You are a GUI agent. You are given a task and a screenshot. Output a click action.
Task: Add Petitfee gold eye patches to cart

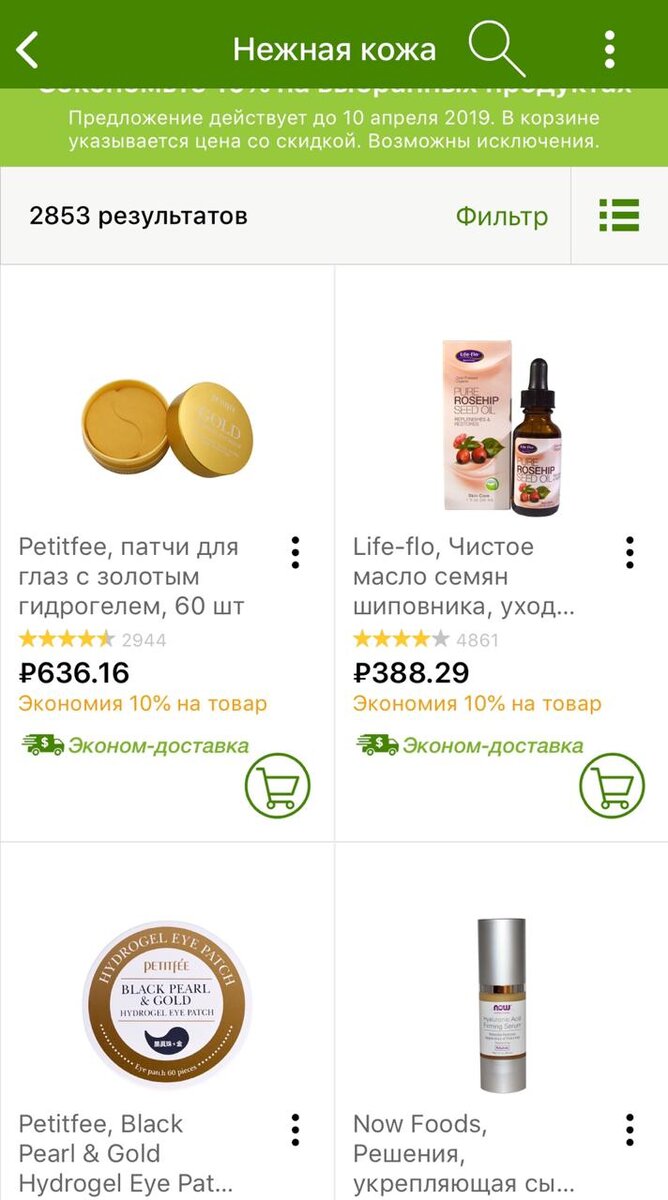pyautogui.click(x=278, y=786)
